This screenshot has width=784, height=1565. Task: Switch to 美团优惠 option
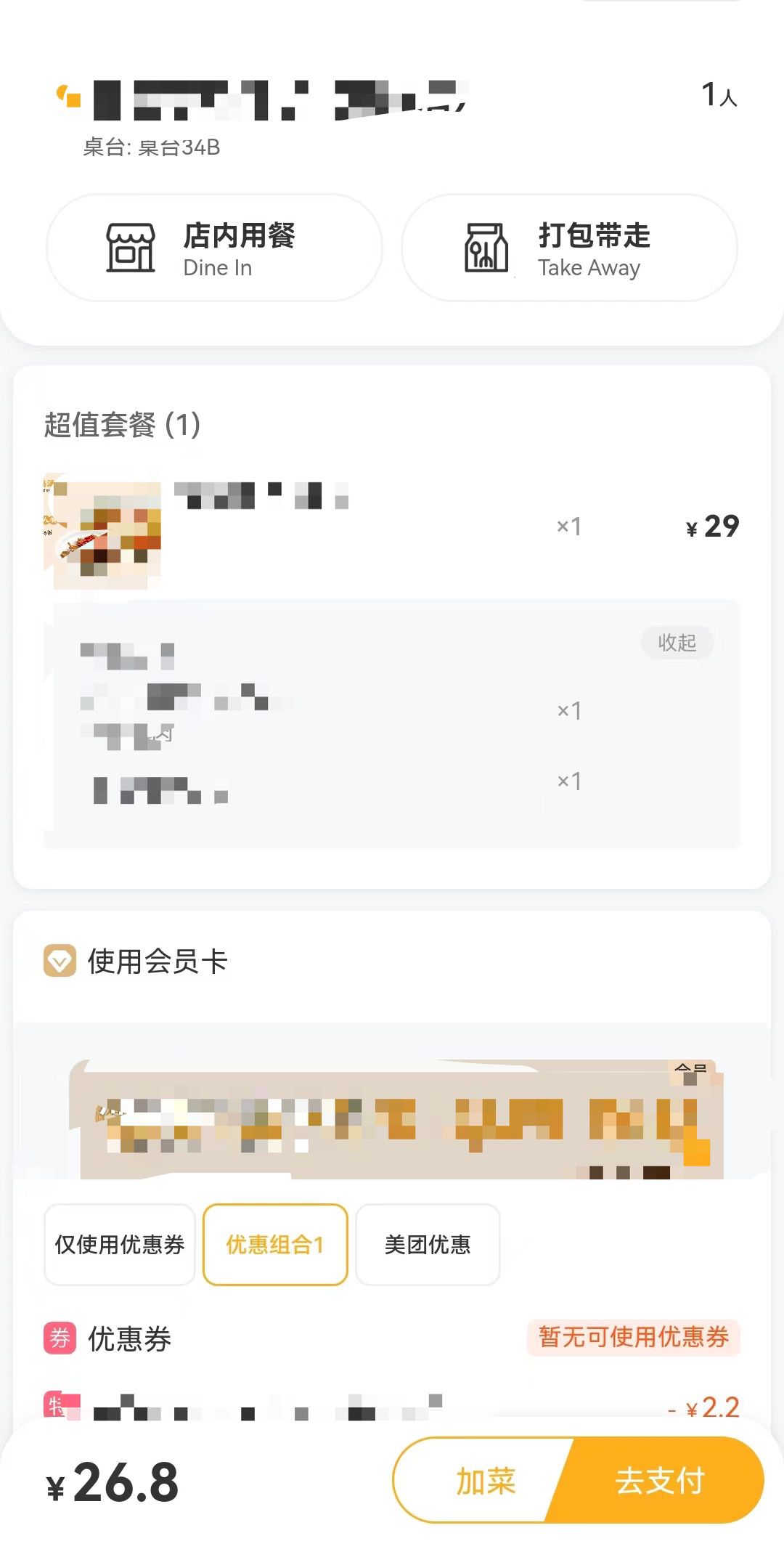(428, 1245)
